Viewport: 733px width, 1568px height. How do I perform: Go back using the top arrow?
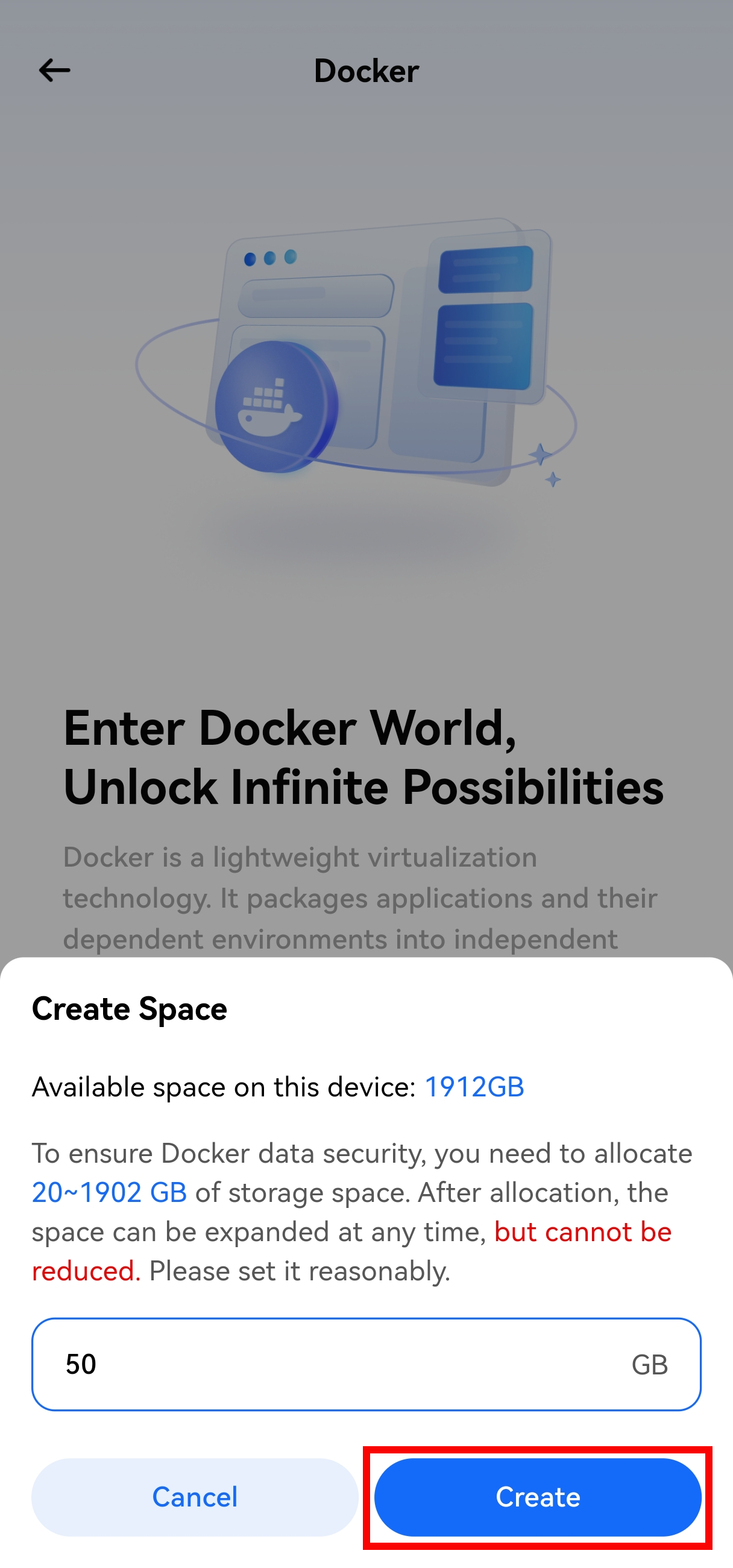54,71
